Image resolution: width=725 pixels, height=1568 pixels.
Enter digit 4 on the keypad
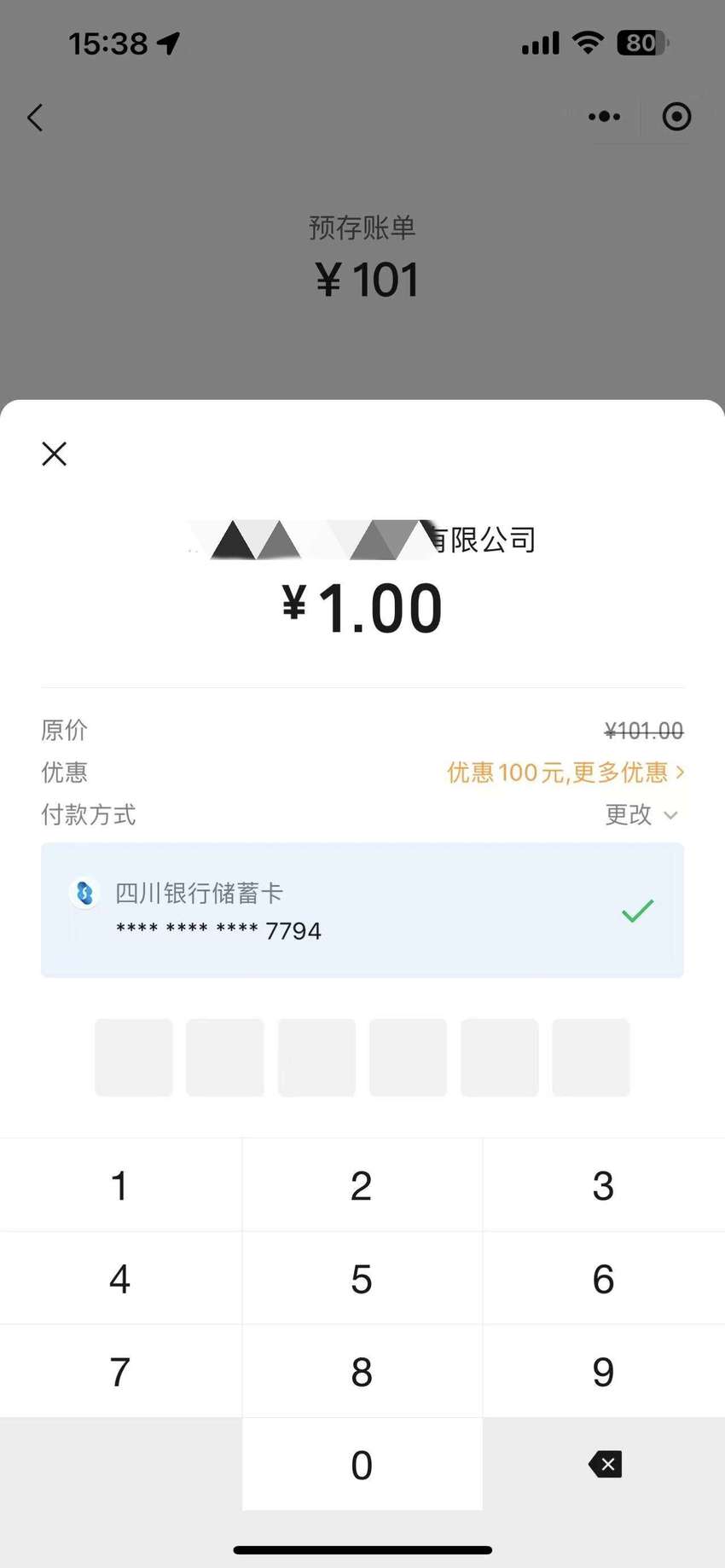(120, 1278)
